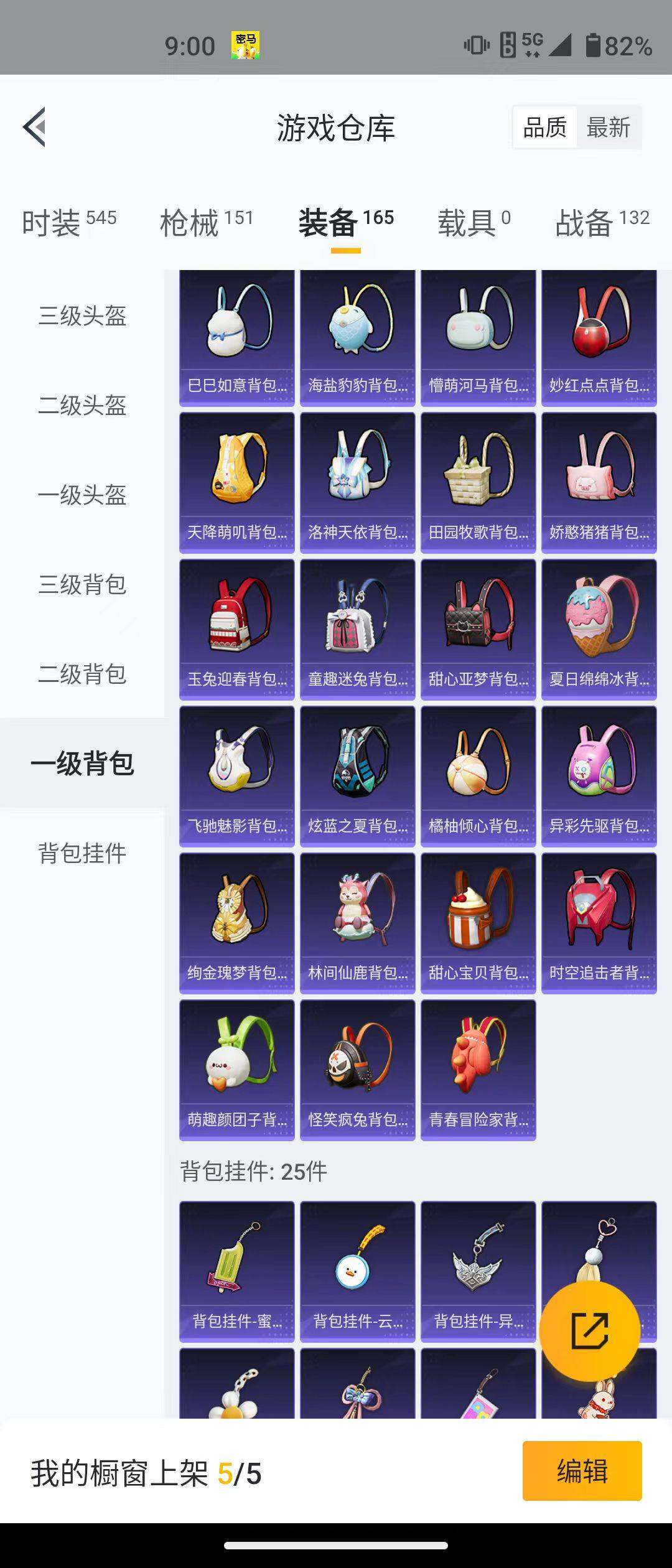Select the 海盐豹豹背包 backpack icon
This screenshot has width=672, height=1568.
click(357, 330)
